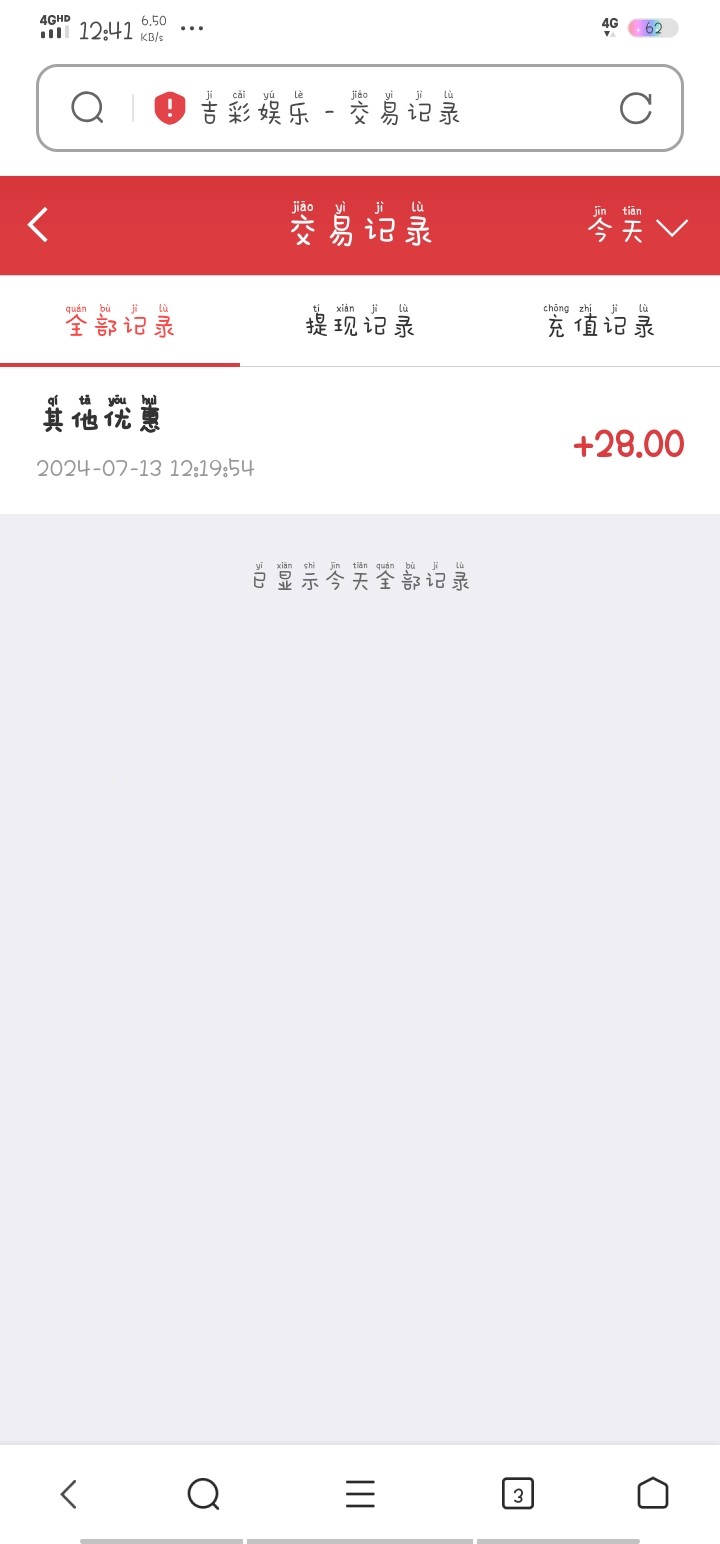This screenshot has width=720, height=1544.
Task: Open the browser menu with three lines
Action: [x=360, y=1493]
